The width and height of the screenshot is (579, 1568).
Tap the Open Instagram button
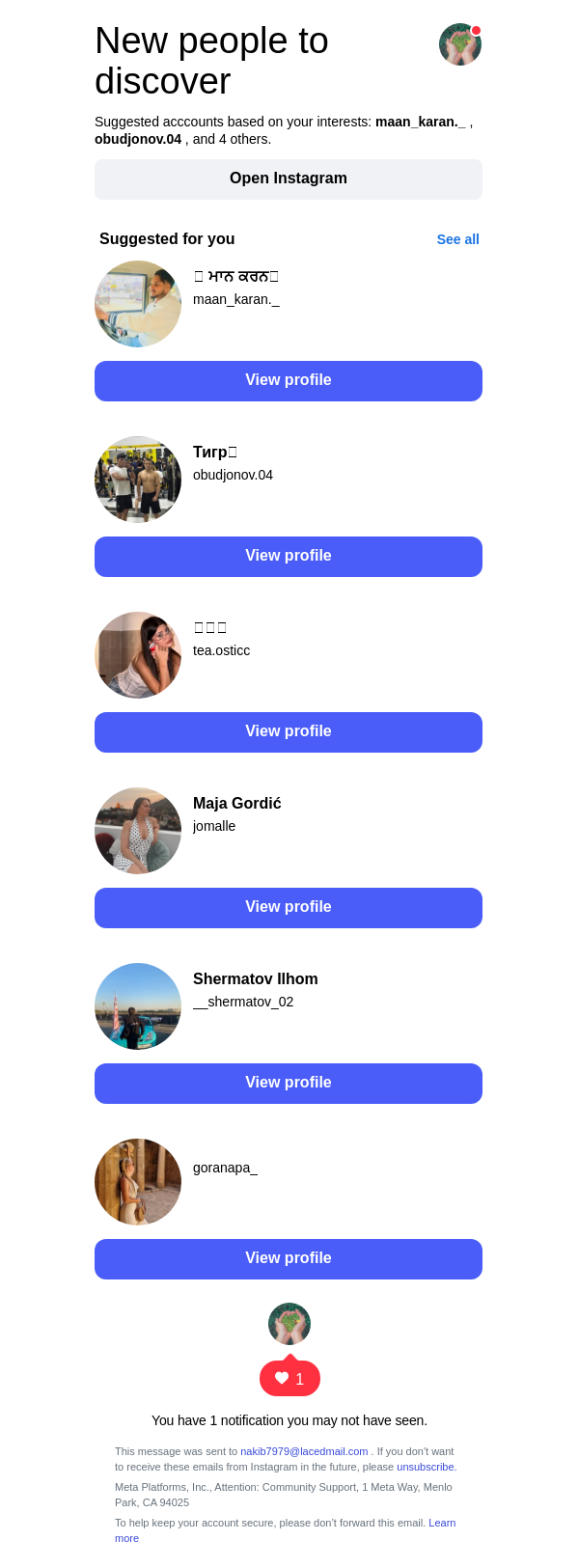click(289, 179)
